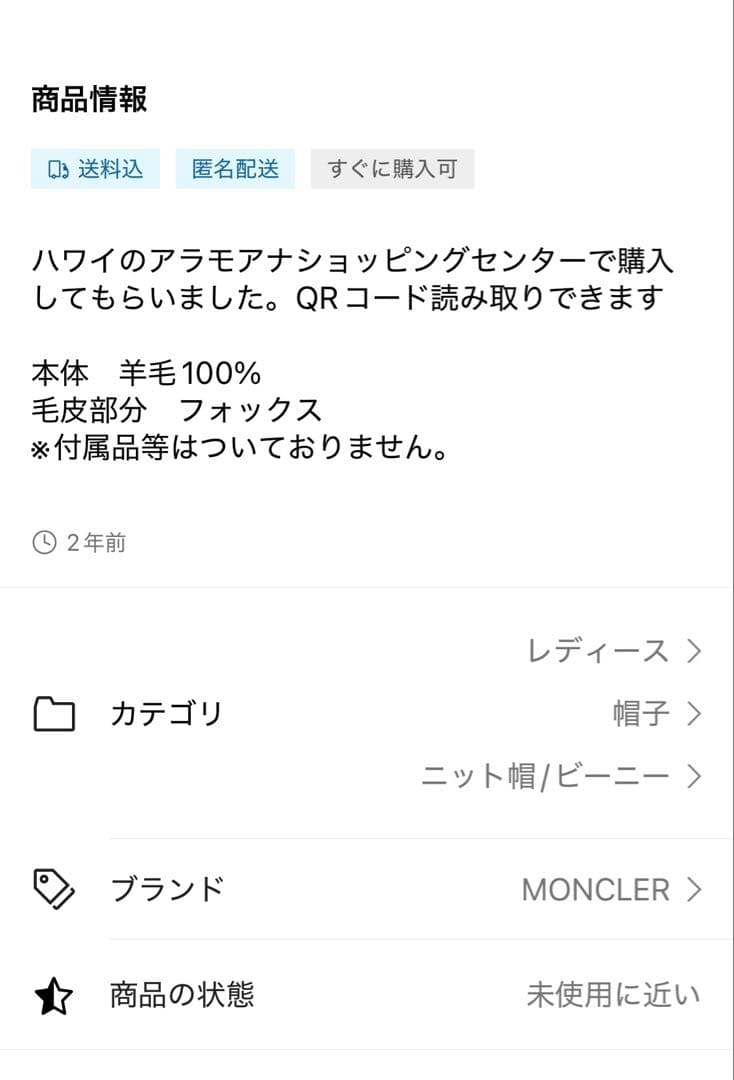
Task: Click the すぐに購入可 badge
Action: pos(390,169)
